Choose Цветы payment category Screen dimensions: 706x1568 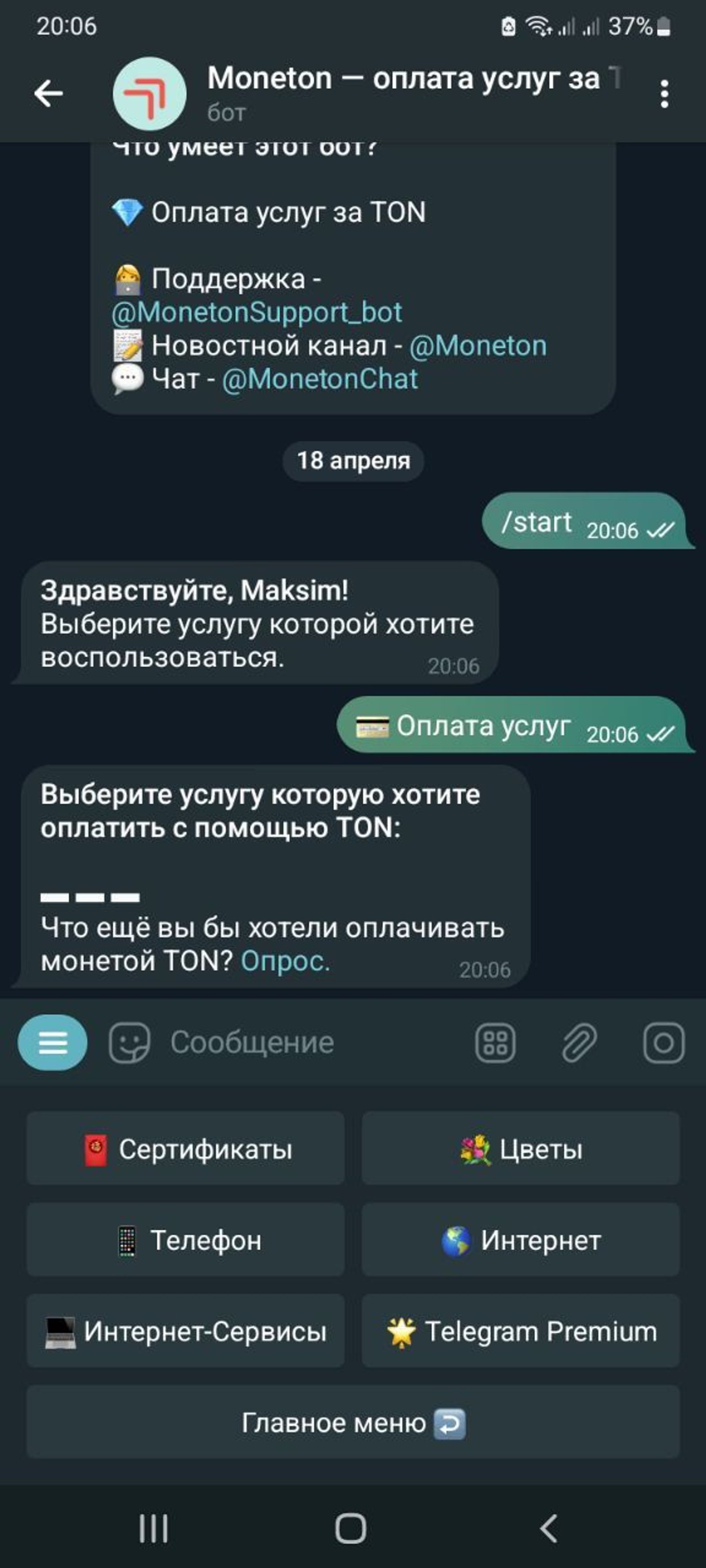point(521,1149)
